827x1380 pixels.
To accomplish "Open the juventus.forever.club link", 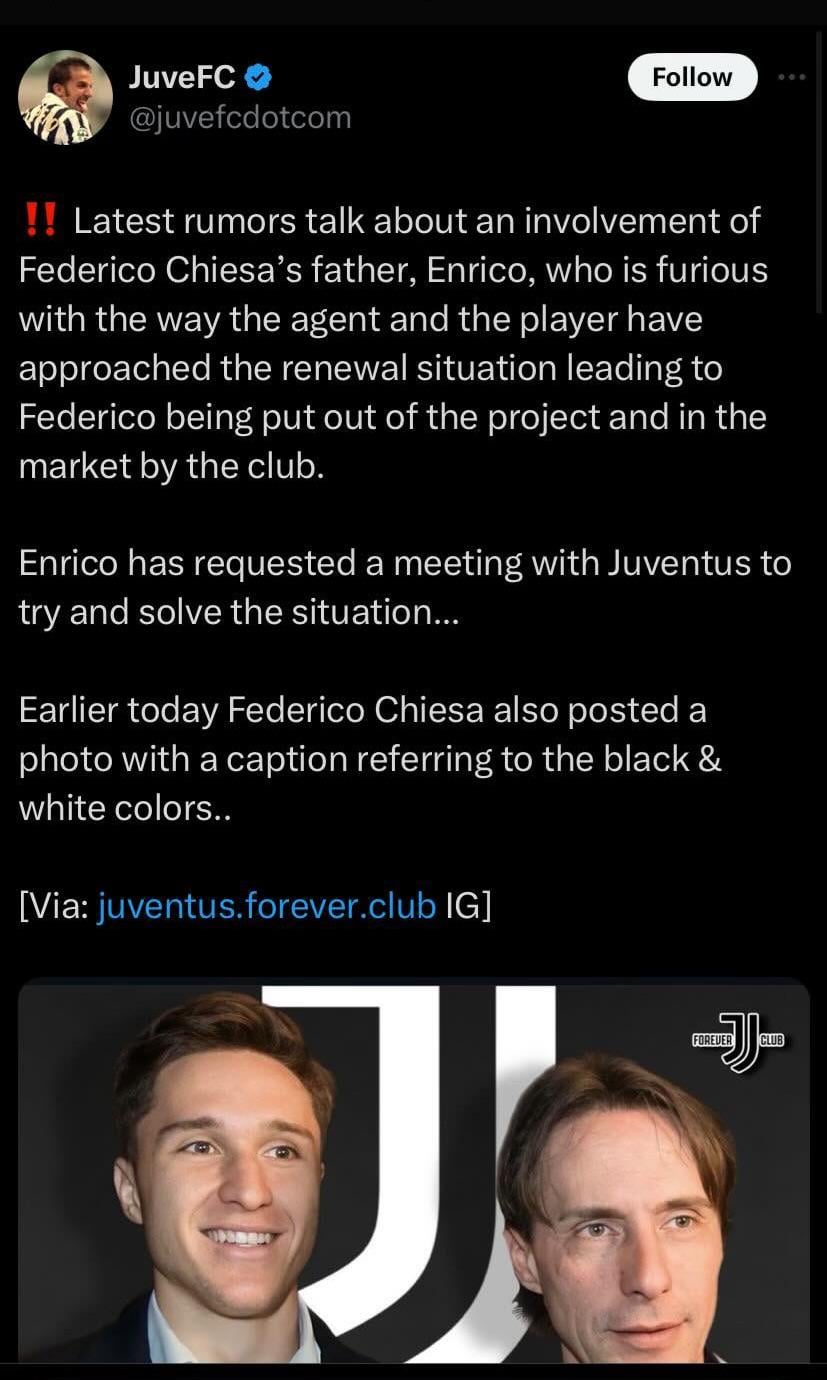I will pyautogui.click(x=266, y=906).
